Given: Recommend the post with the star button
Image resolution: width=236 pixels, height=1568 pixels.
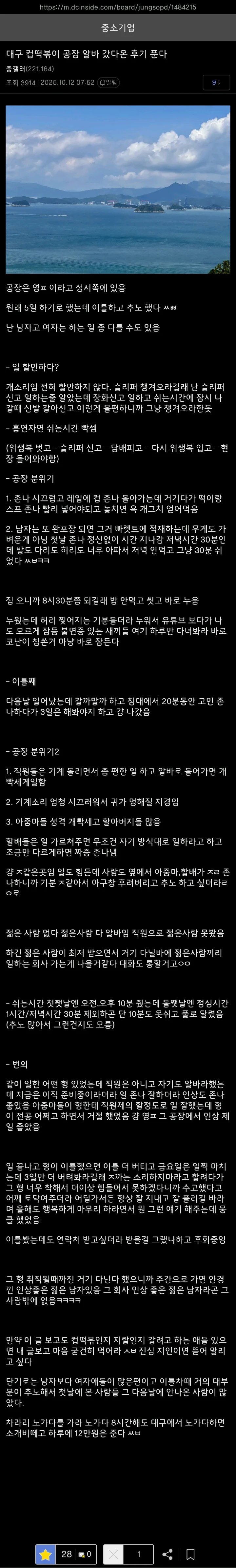Looking at the screenshot, I should [46, 1549].
